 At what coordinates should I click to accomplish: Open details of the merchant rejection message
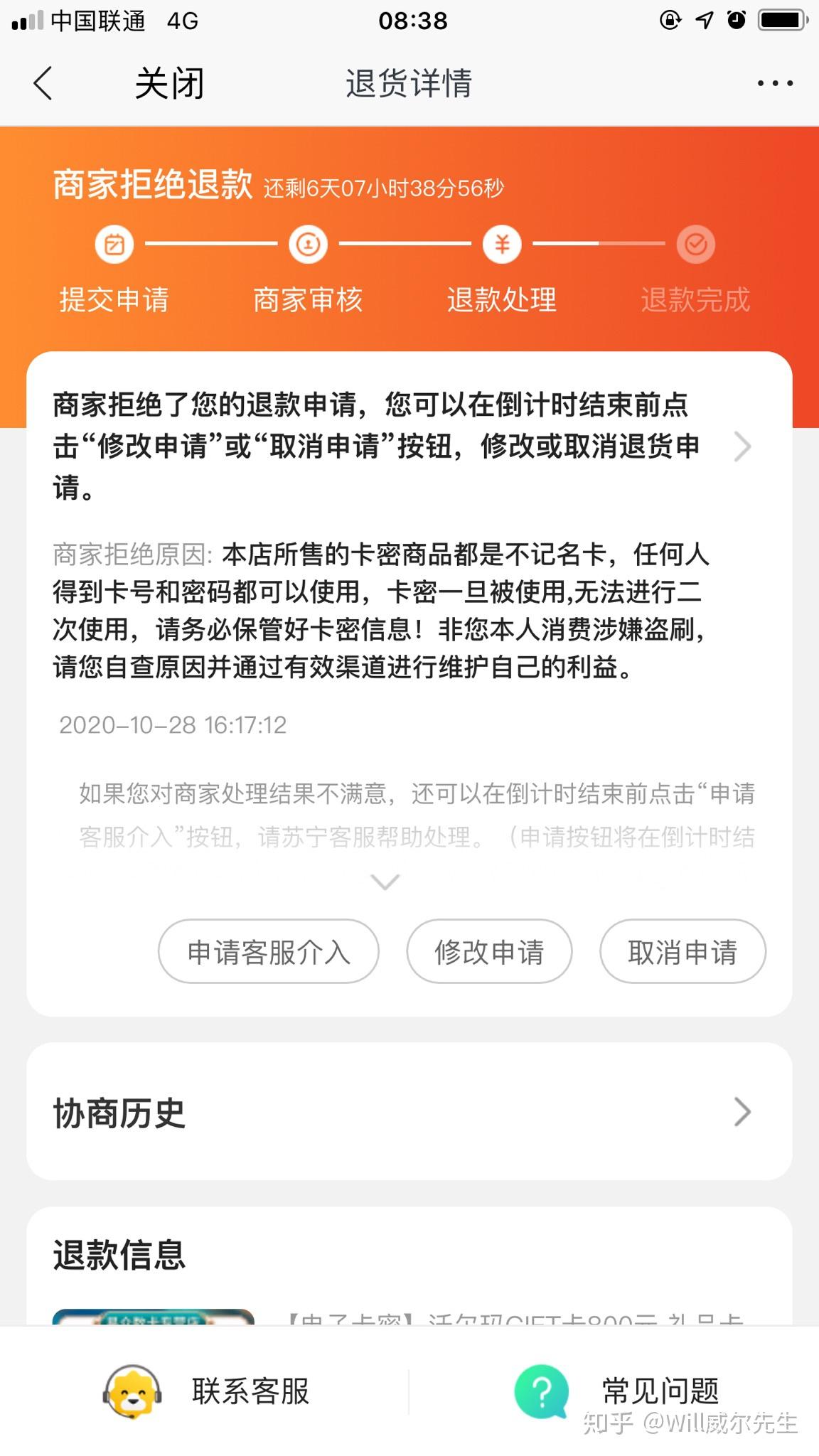(744, 446)
